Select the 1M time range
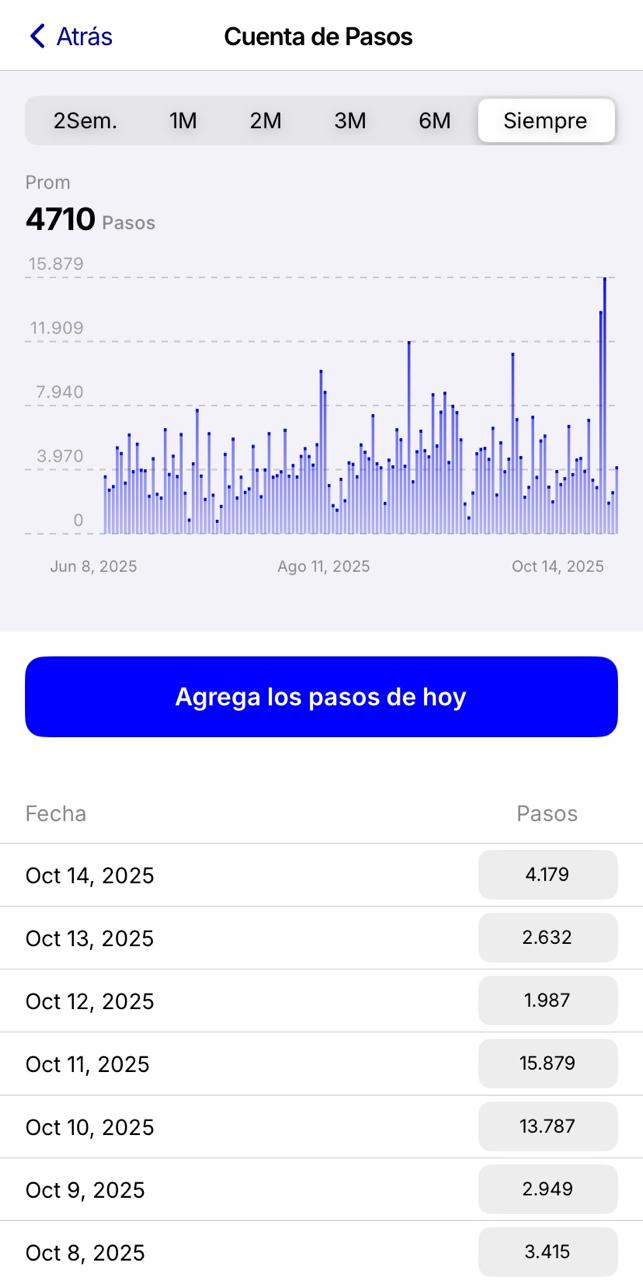The height and width of the screenshot is (1280, 643). coord(183,121)
